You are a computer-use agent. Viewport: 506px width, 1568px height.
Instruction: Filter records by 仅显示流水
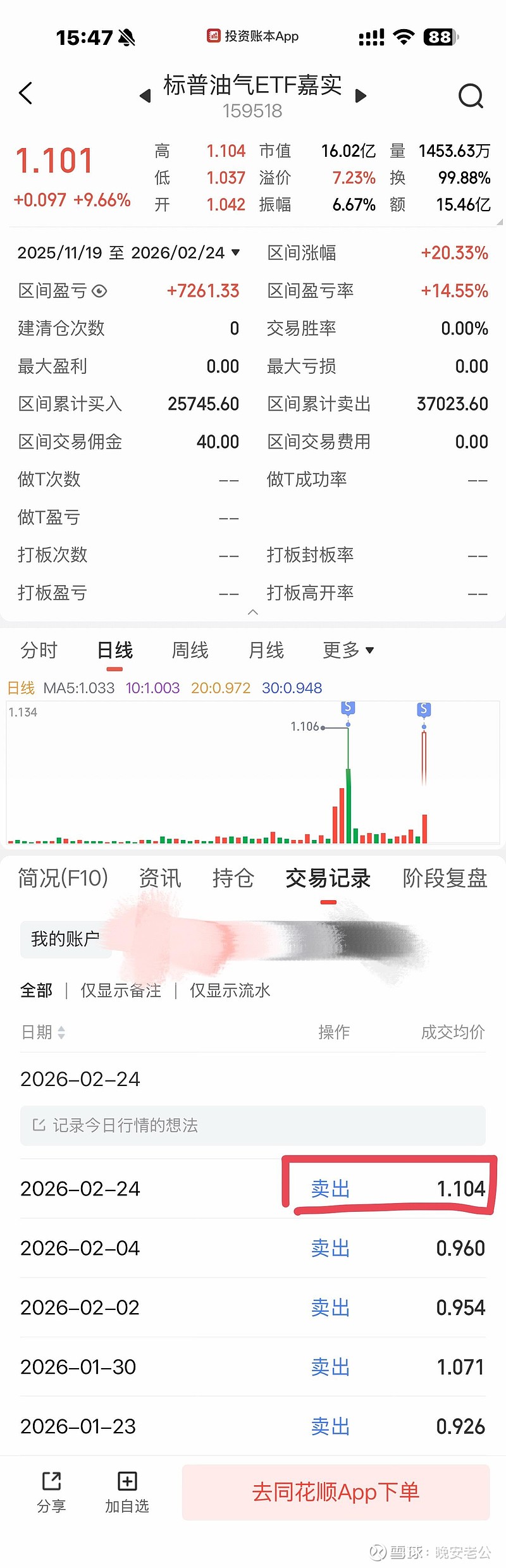(230, 991)
